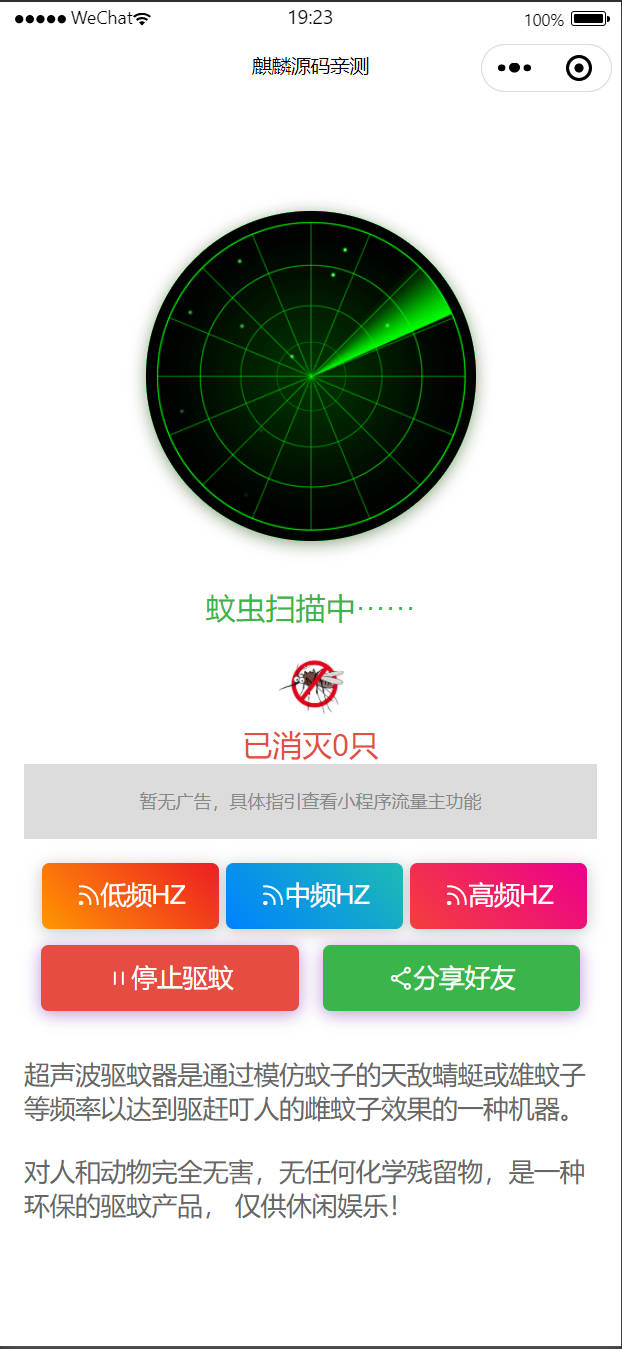The height and width of the screenshot is (1349, 622).
Task: Select the 低频HZ low frequency mode
Action: coord(130,896)
